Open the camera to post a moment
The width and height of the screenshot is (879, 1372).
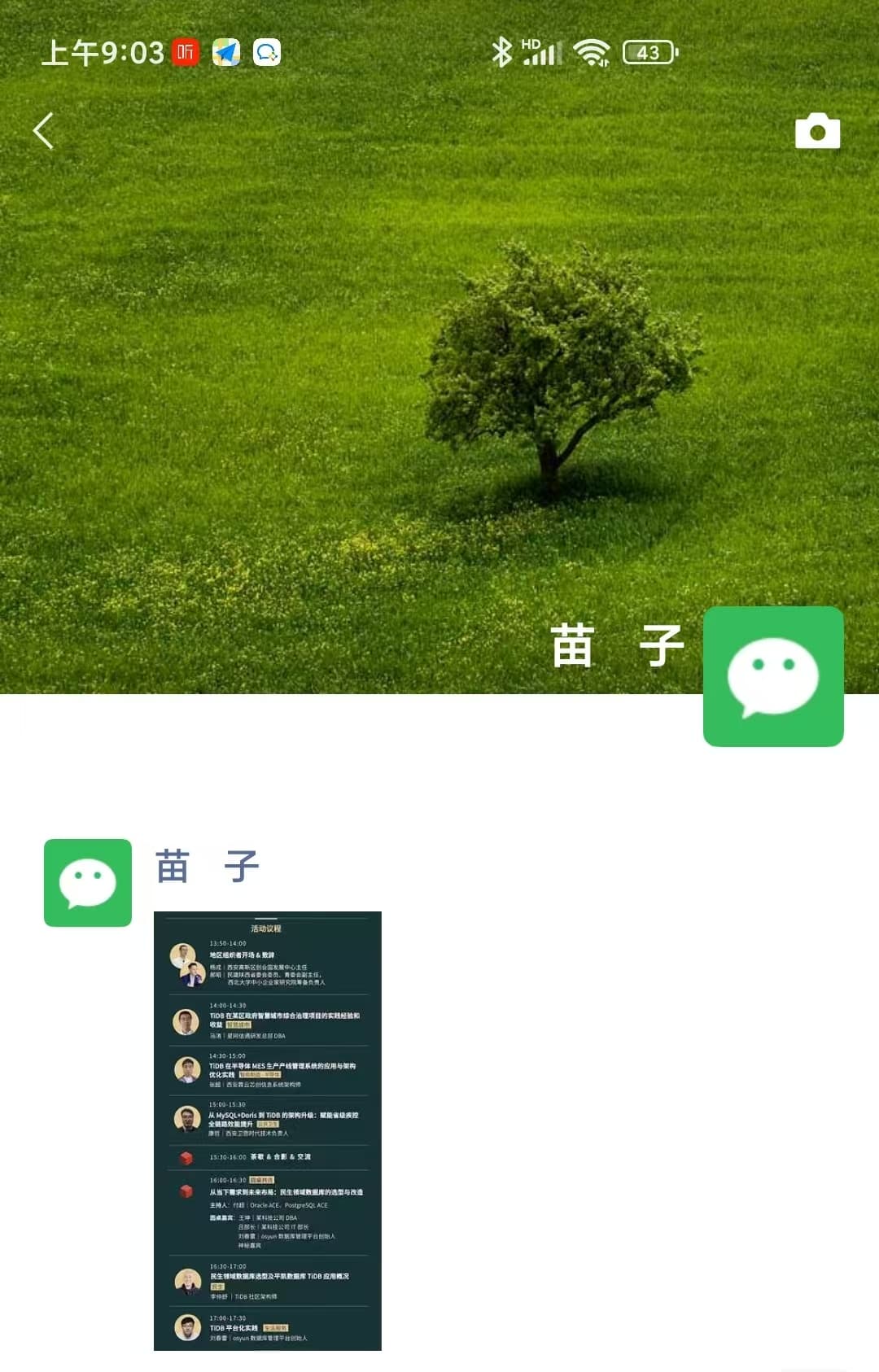[x=817, y=131]
